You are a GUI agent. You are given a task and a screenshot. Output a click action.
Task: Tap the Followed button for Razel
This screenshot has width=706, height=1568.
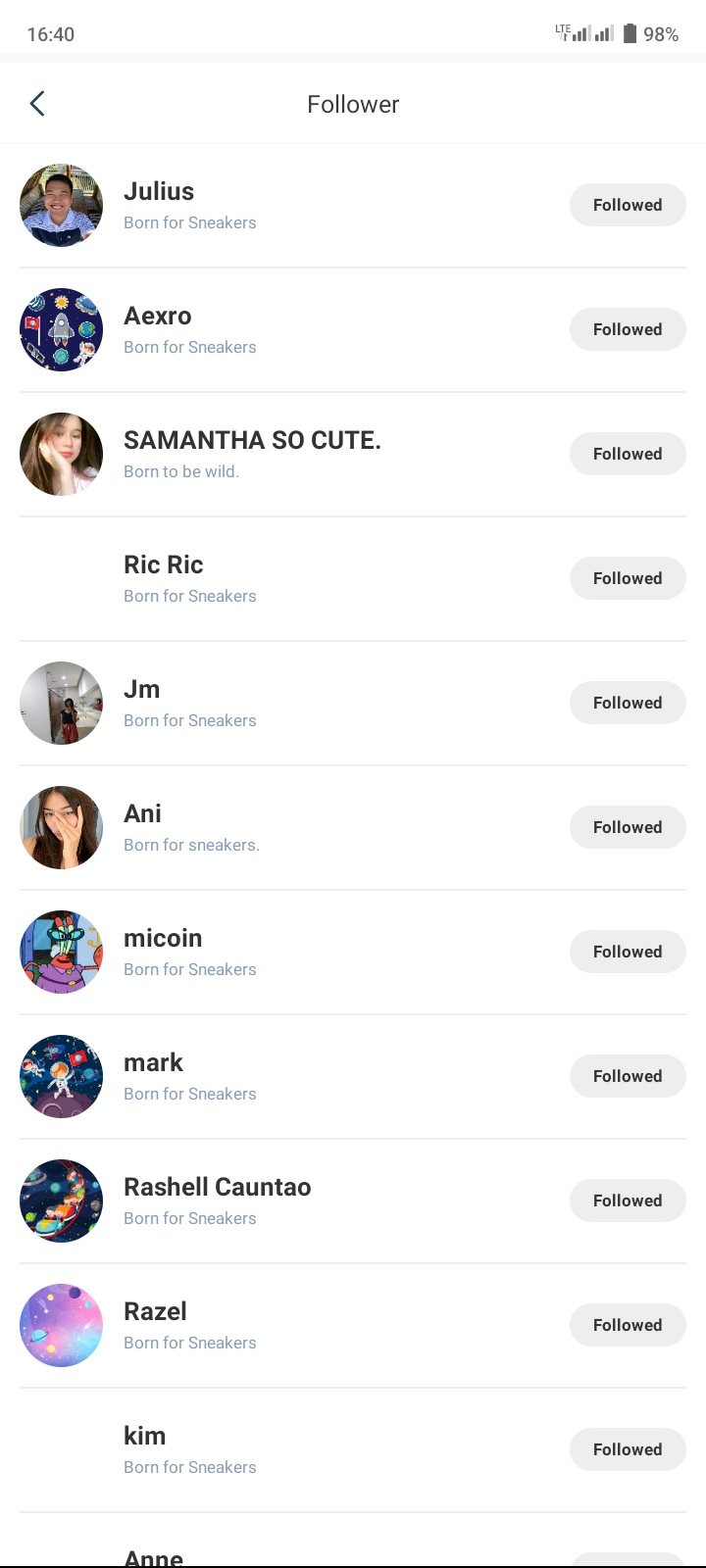coord(628,1325)
